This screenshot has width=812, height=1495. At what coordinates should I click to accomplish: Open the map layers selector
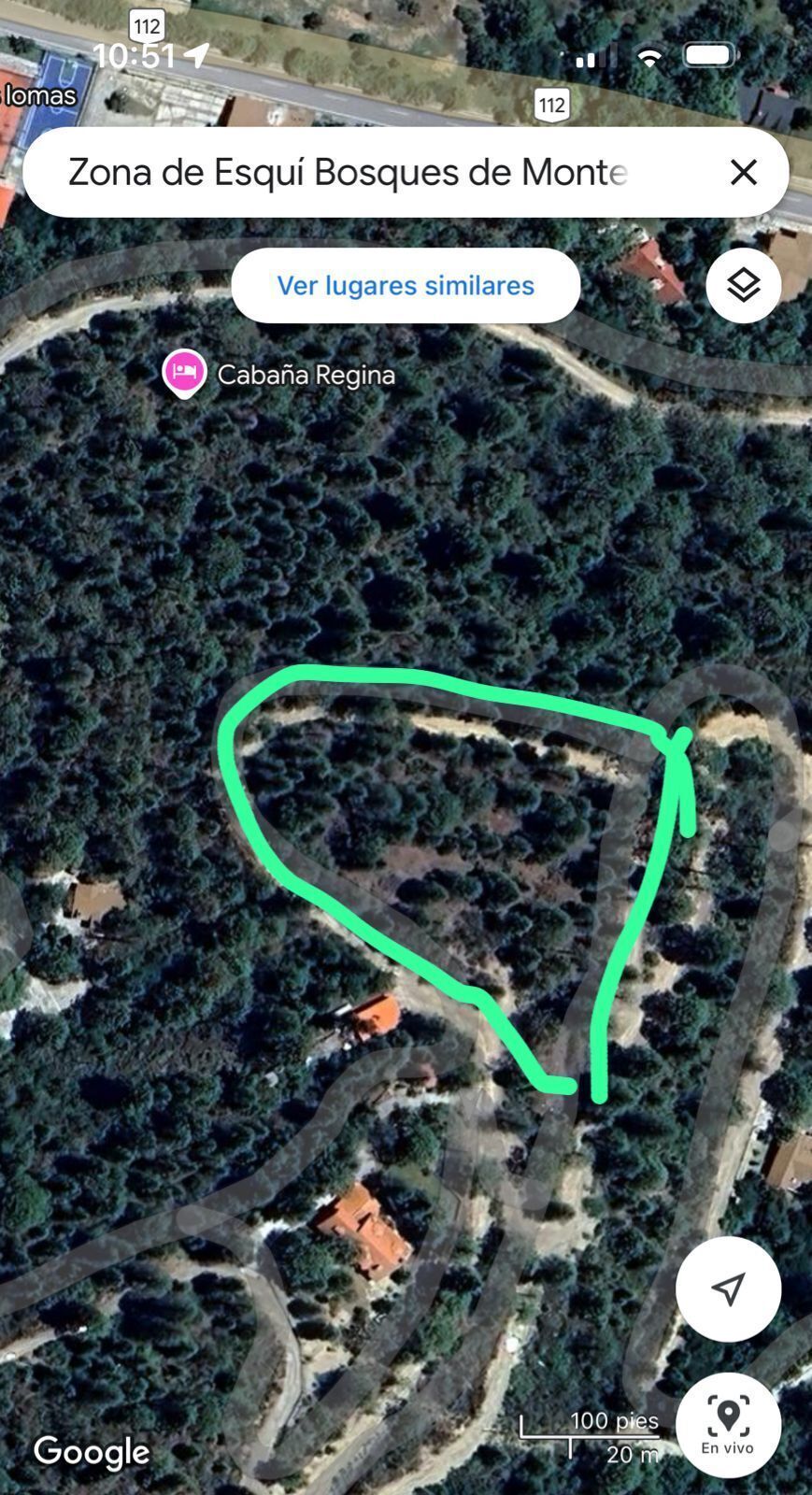[743, 285]
